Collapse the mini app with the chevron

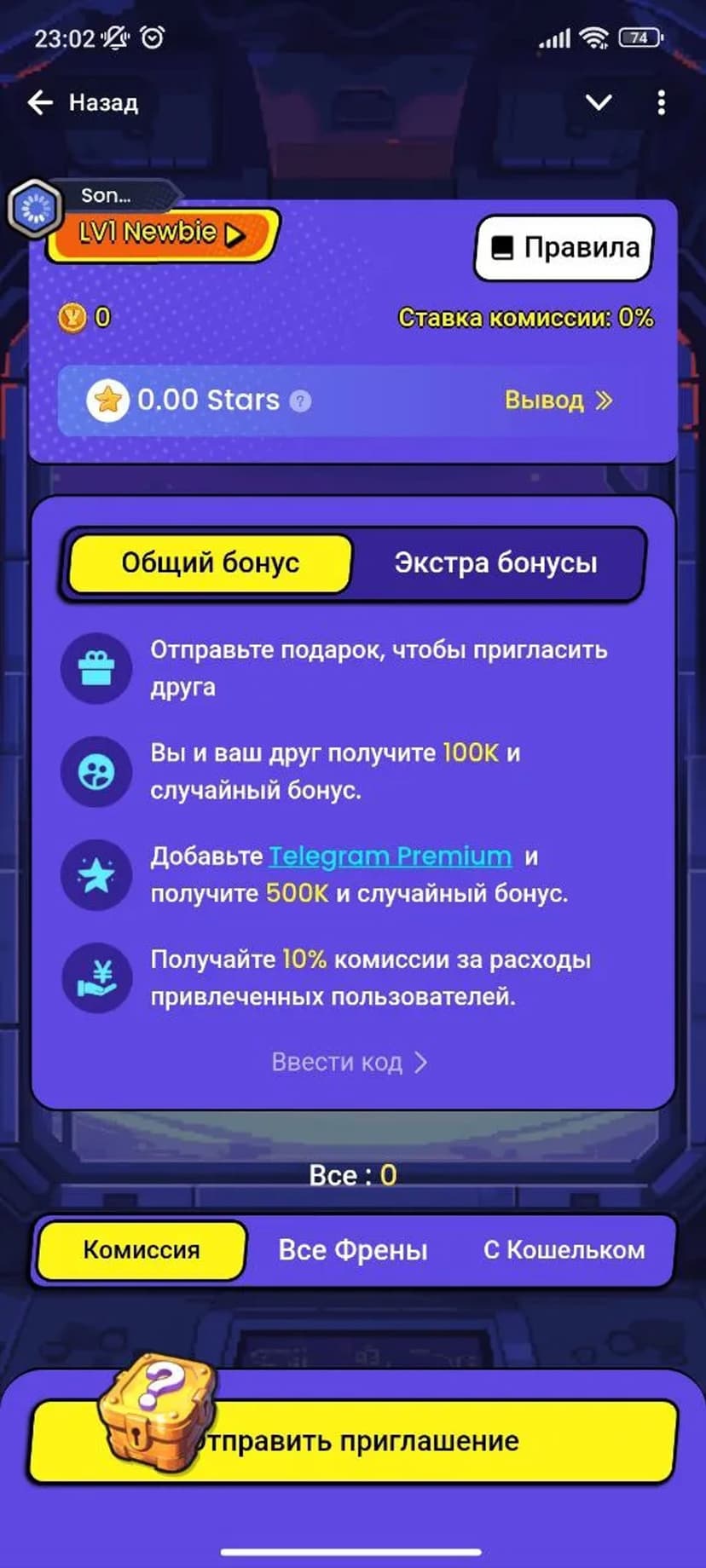click(x=599, y=103)
